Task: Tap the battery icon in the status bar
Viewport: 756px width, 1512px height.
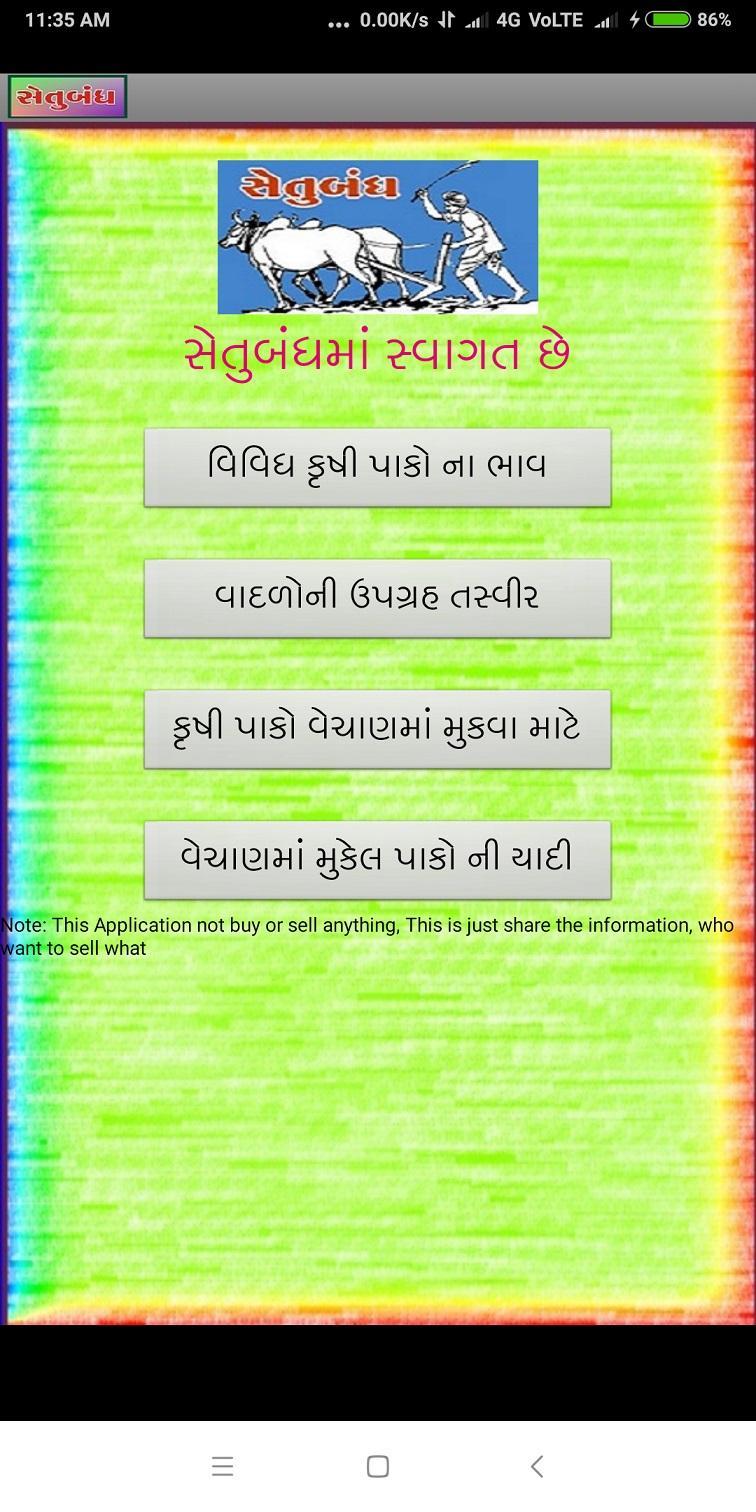Action: coord(669,19)
